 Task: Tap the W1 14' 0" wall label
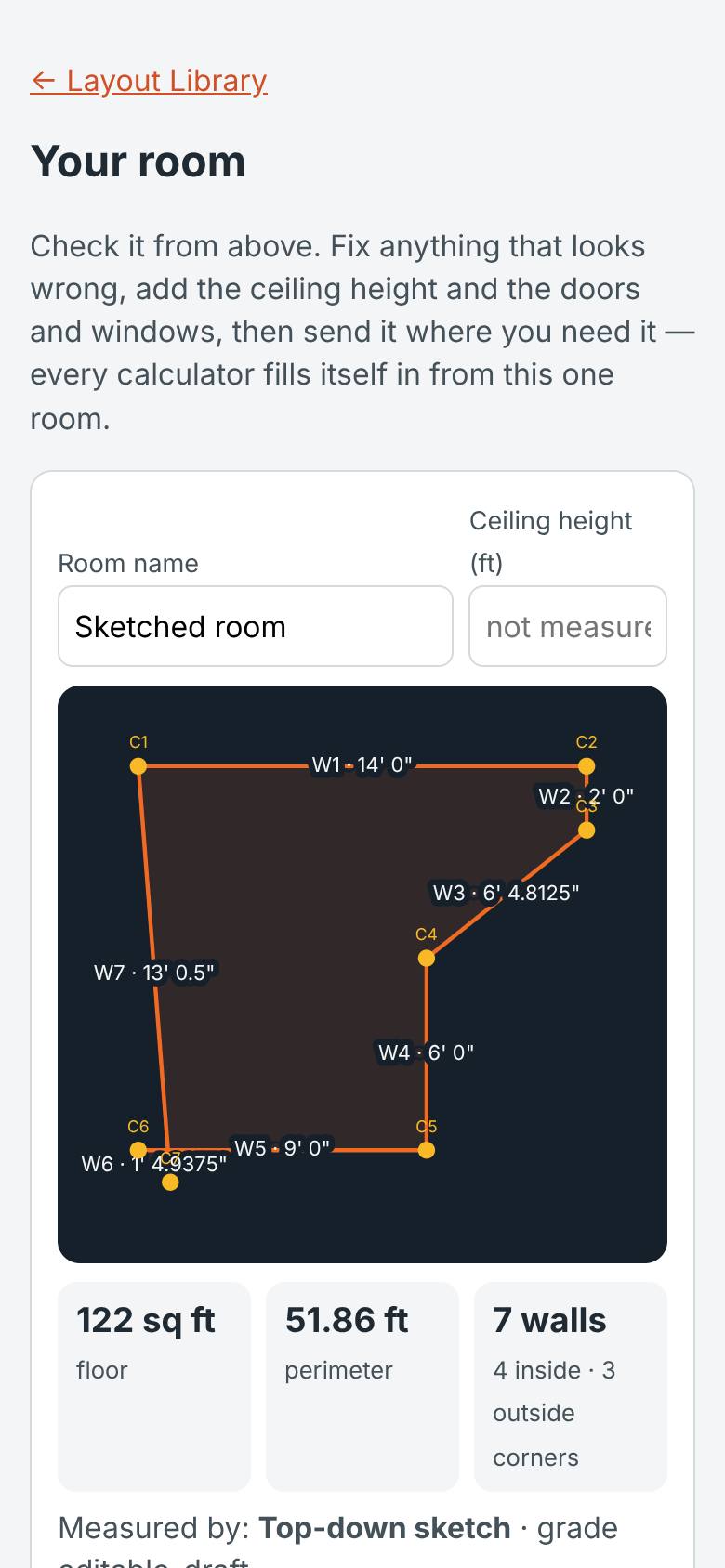tap(362, 765)
